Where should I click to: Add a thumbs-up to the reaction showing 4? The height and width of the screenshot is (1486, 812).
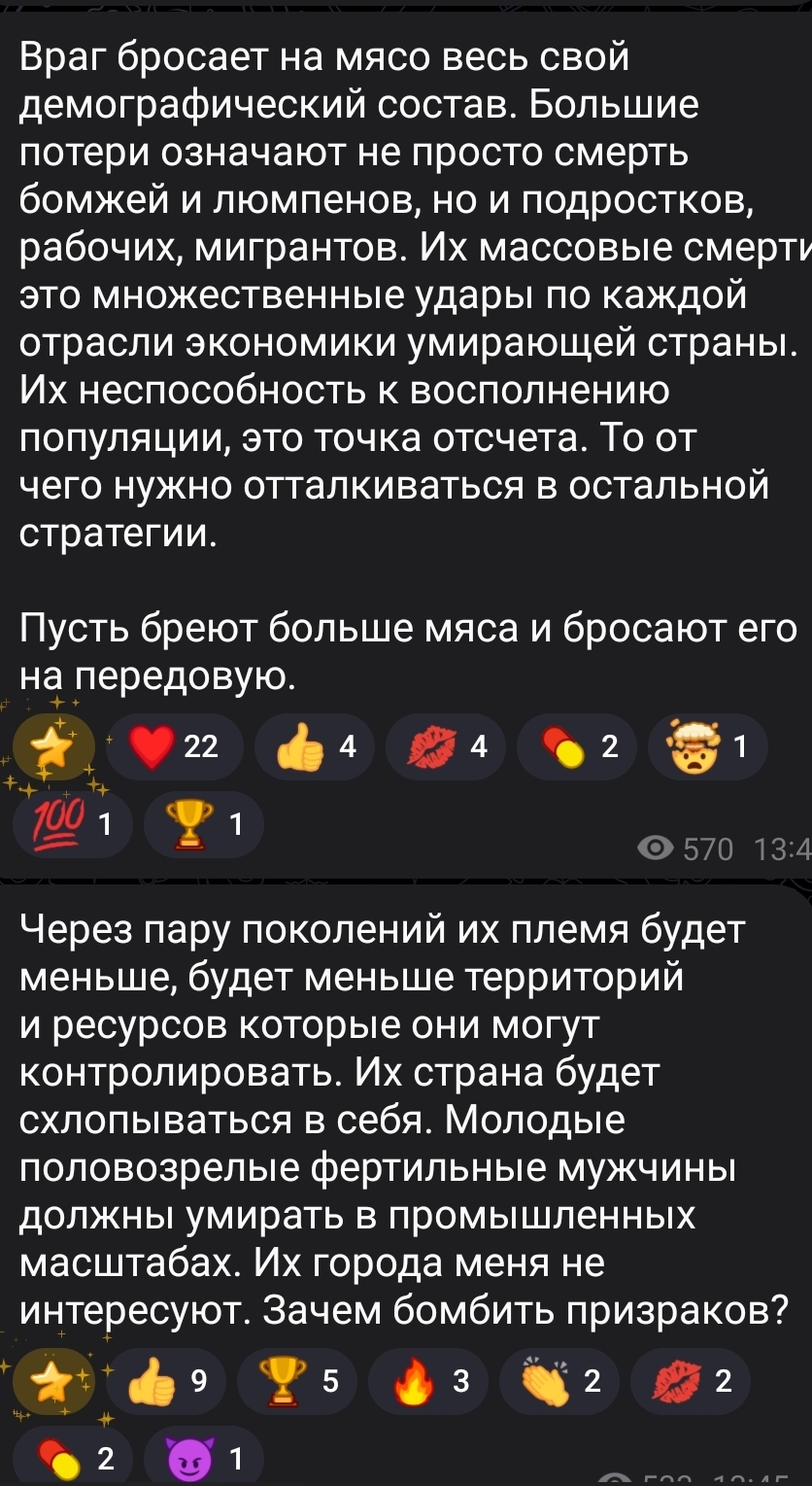[315, 747]
